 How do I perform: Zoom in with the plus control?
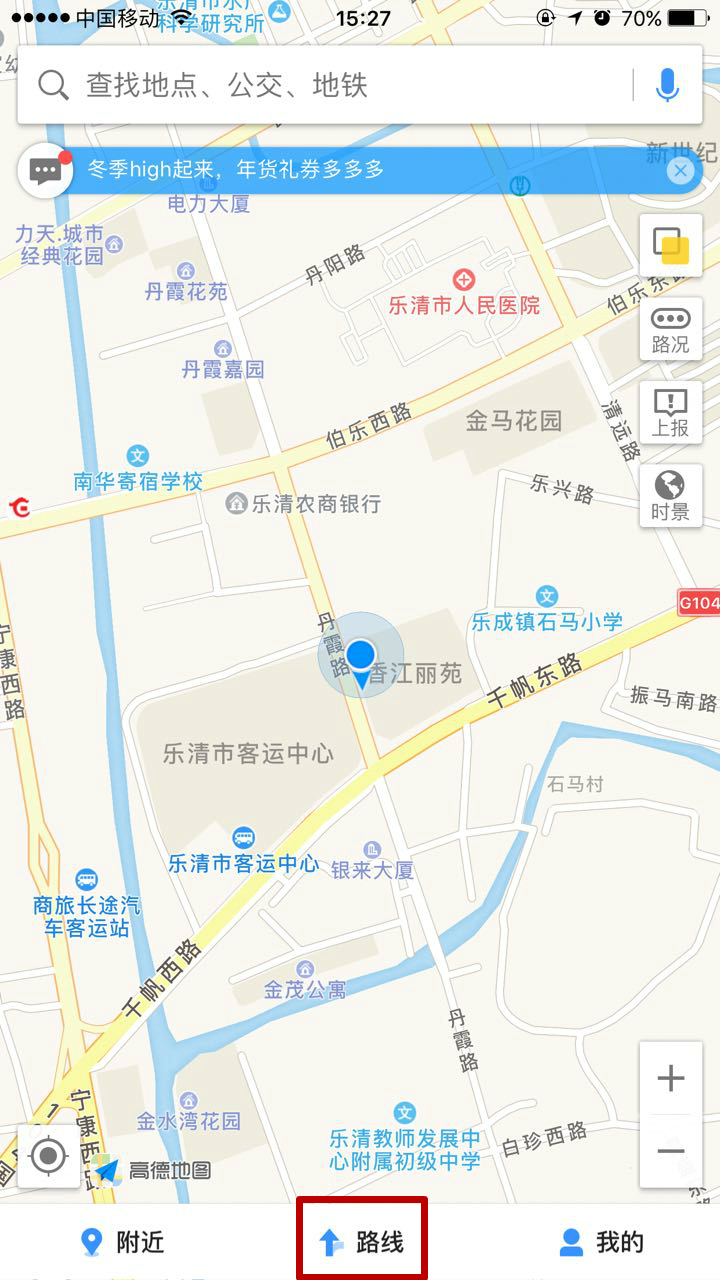coord(671,1080)
